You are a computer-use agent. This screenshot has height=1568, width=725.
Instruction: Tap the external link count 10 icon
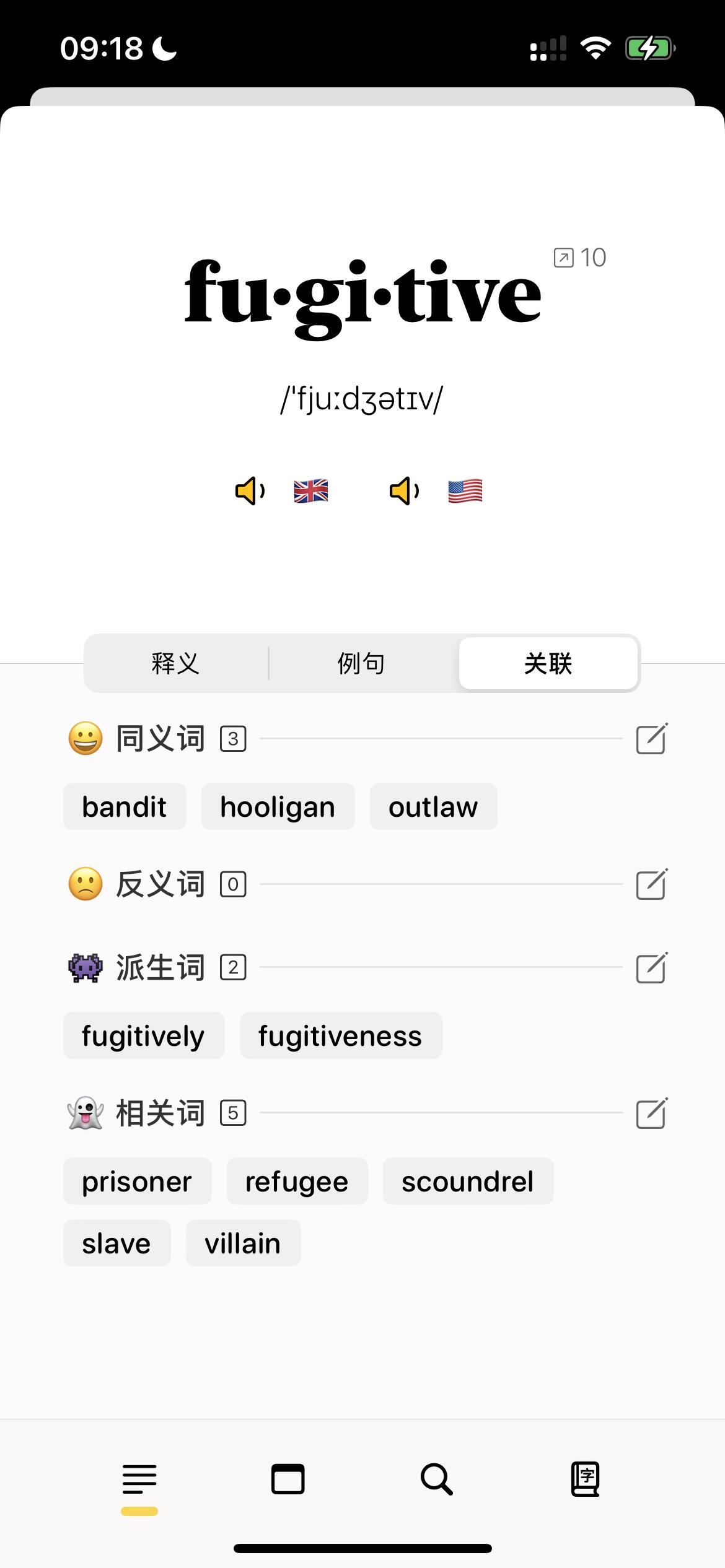pos(579,258)
